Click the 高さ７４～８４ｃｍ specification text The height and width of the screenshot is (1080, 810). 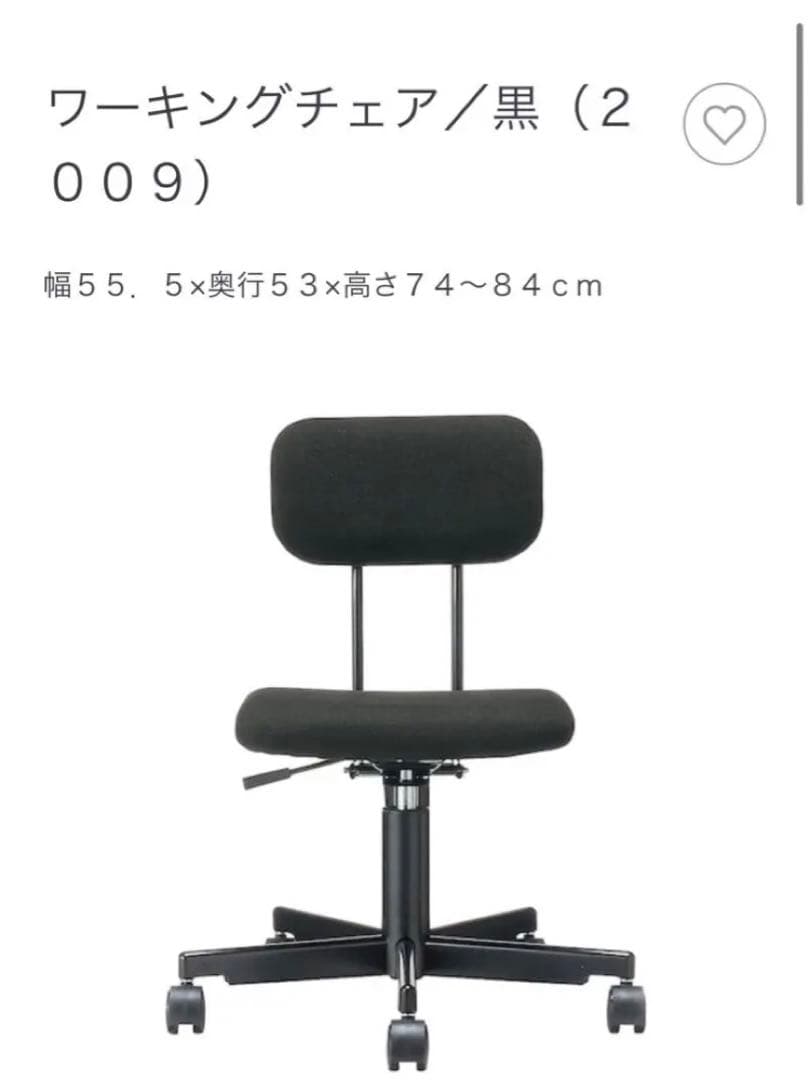pos(480,285)
